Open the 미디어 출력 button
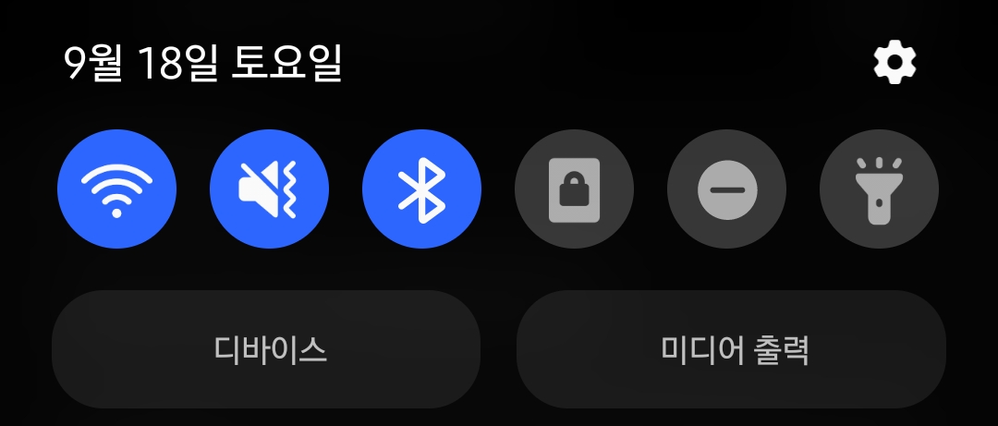Screen dimensions: 998x426 (x=731, y=350)
